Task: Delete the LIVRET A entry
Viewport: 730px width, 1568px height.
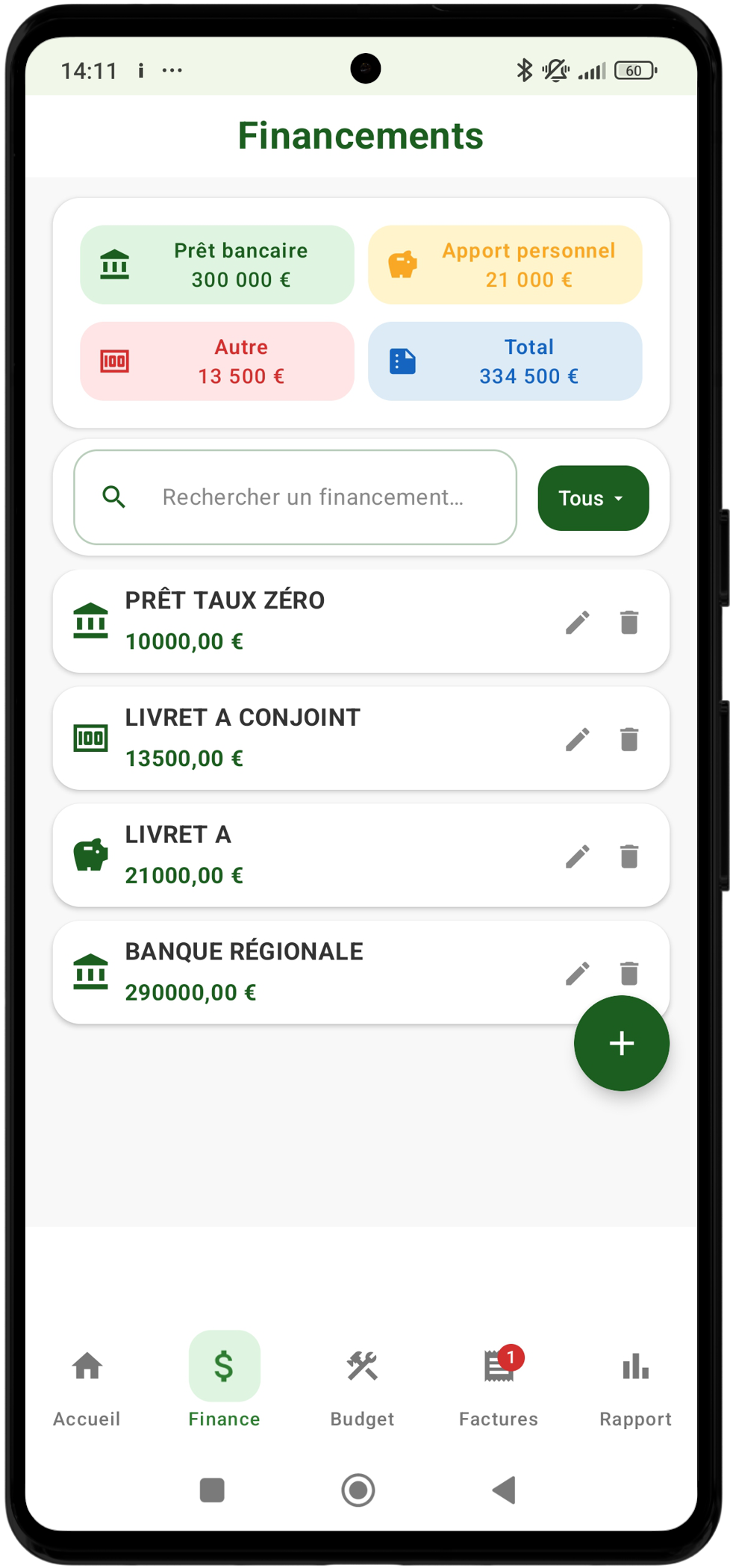Action: click(628, 856)
